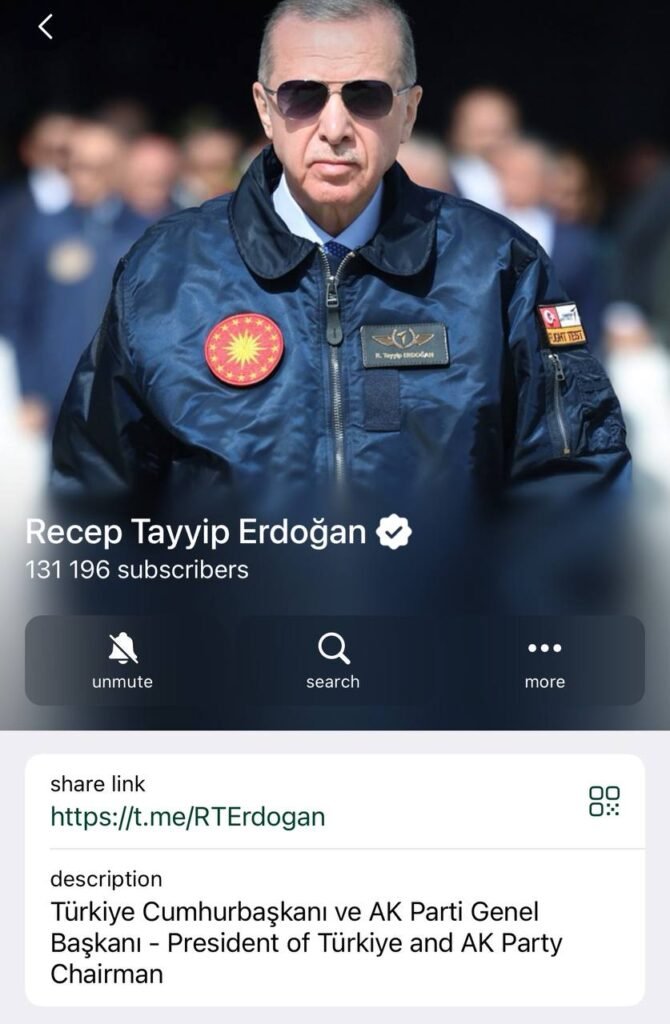Viewport: 670px width, 1024px height.
Task: Search within this channel
Action: pos(333,661)
